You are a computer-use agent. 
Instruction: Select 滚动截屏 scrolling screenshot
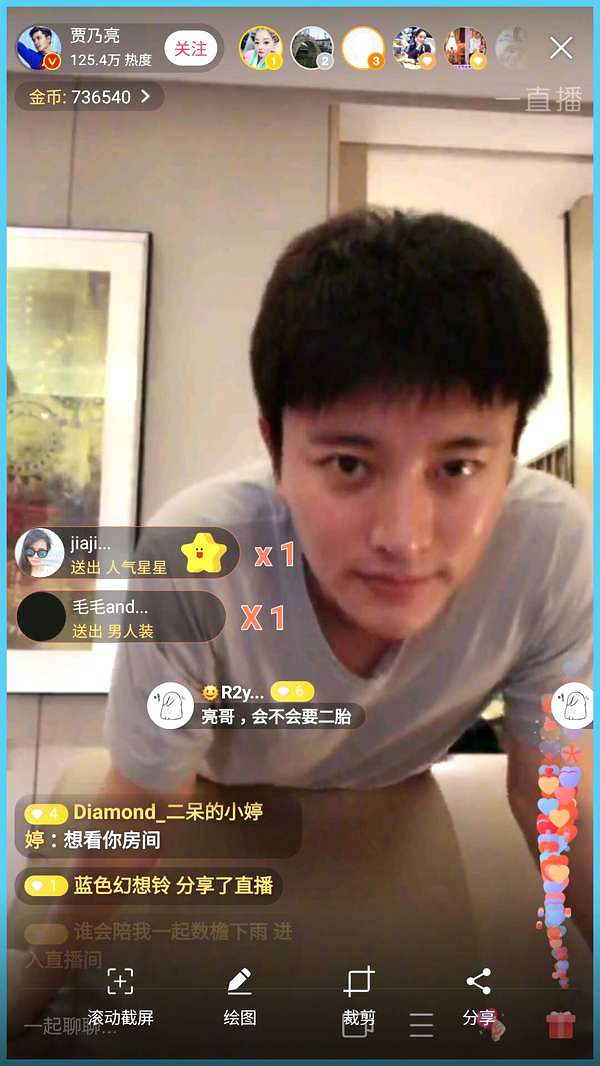(120, 996)
